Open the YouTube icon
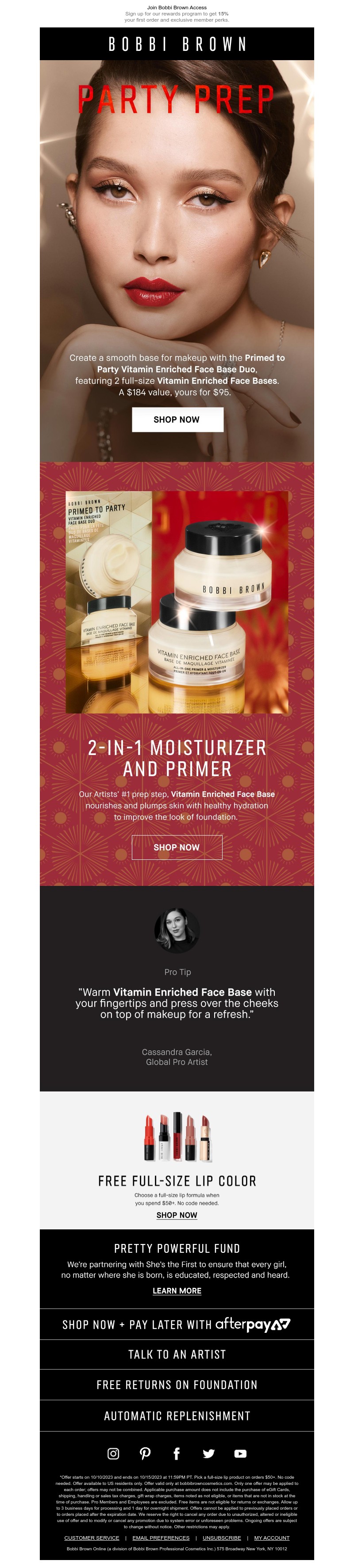 coord(240,1454)
